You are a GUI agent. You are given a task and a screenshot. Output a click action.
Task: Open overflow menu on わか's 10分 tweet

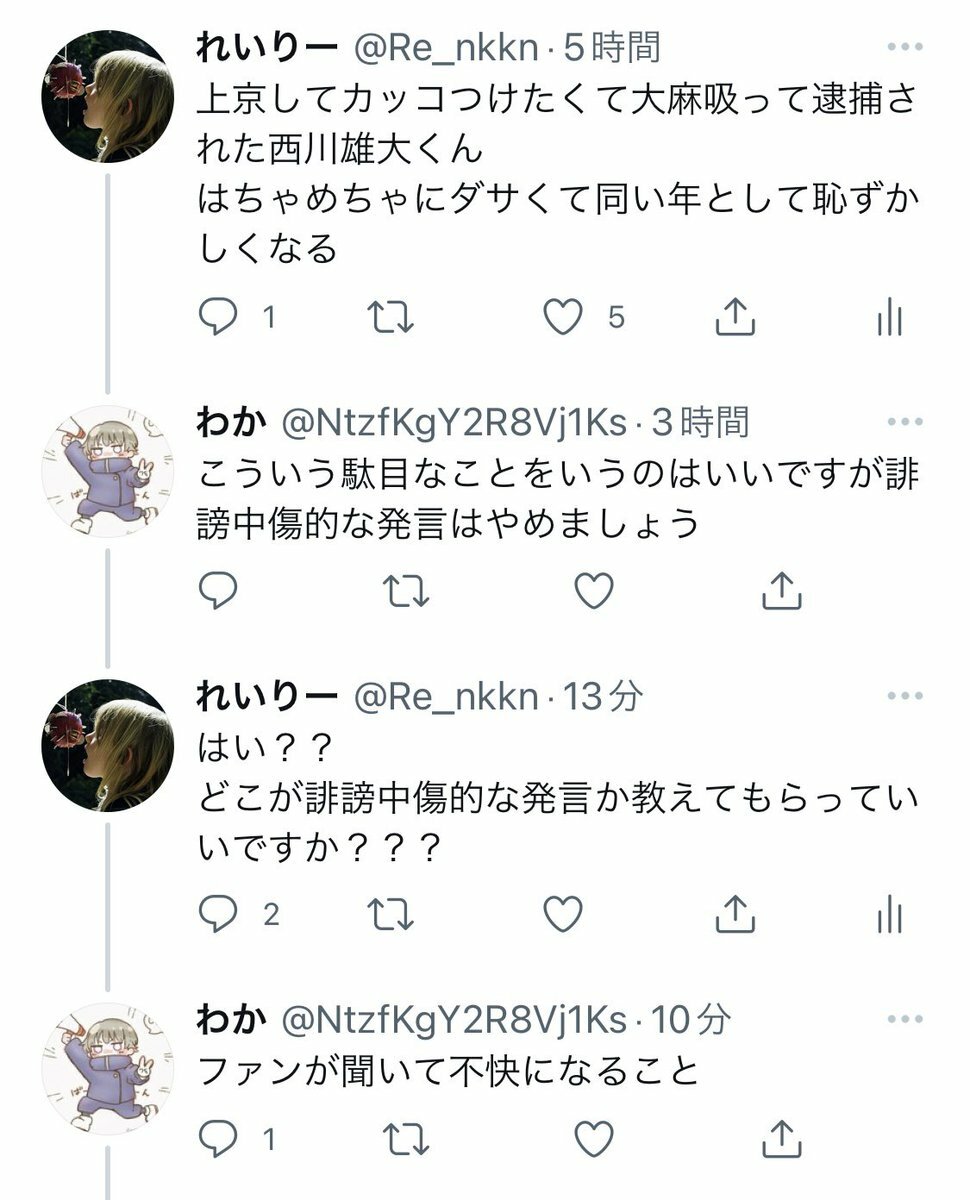coord(905,1019)
